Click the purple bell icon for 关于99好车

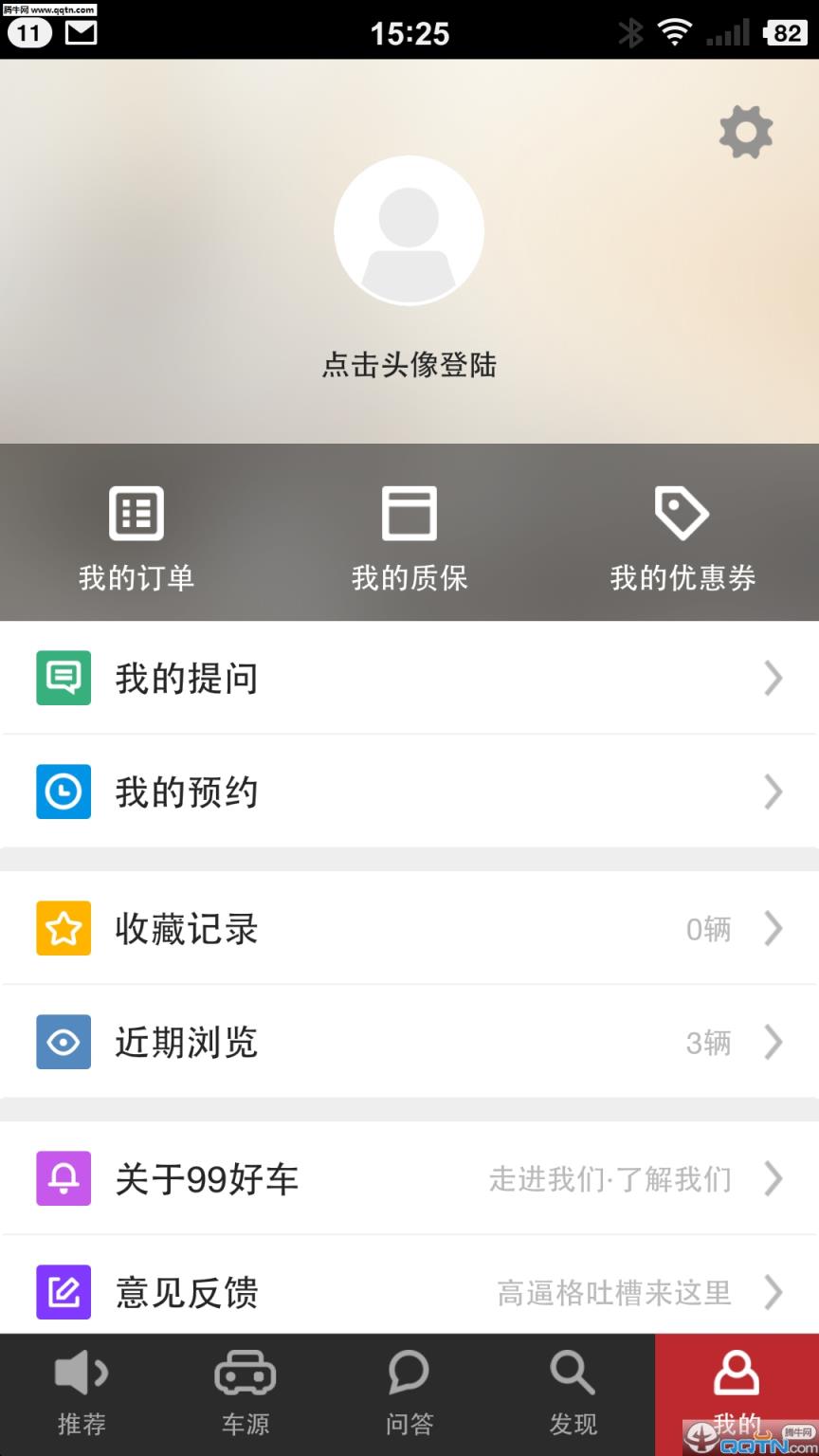point(63,1179)
